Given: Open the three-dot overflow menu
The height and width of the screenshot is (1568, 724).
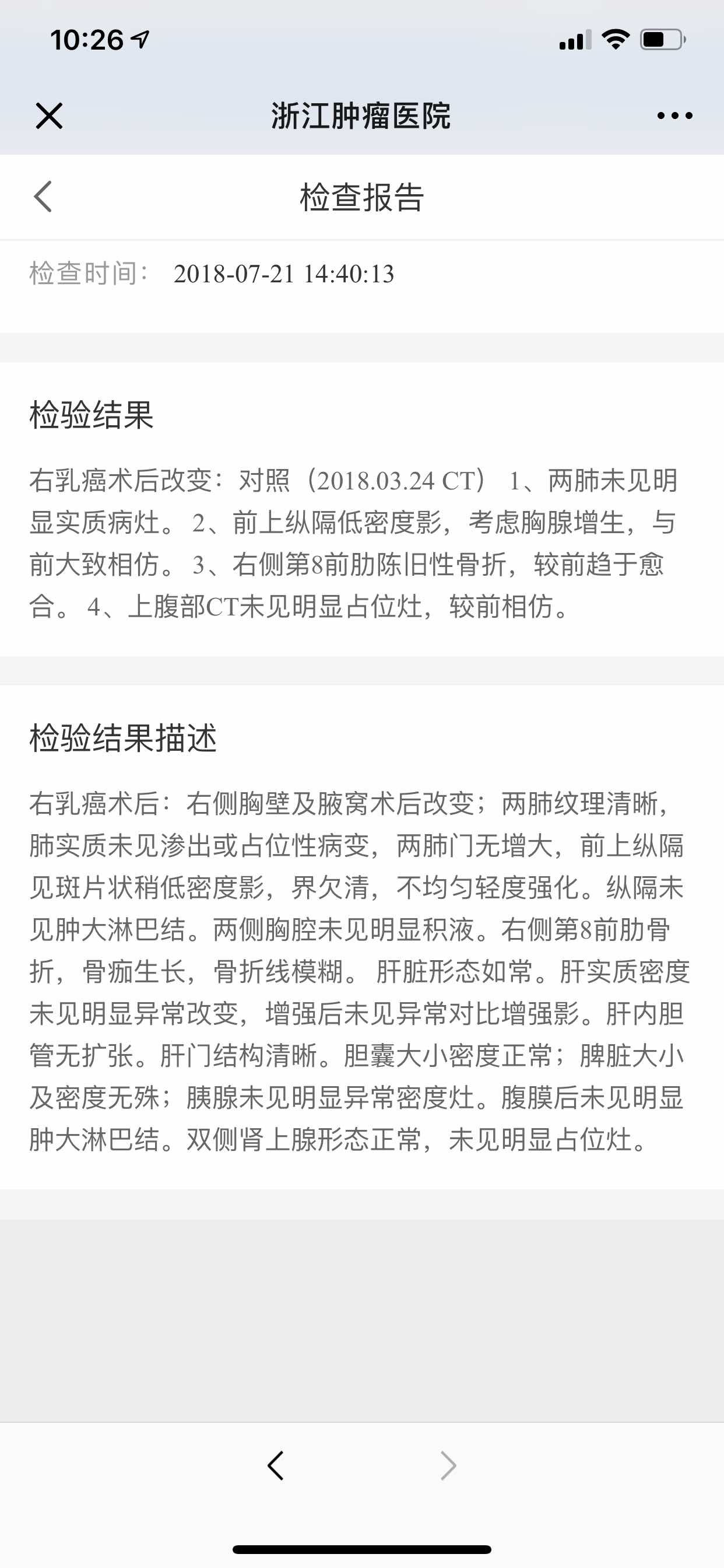Looking at the screenshot, I should click(x=674, y=116).
